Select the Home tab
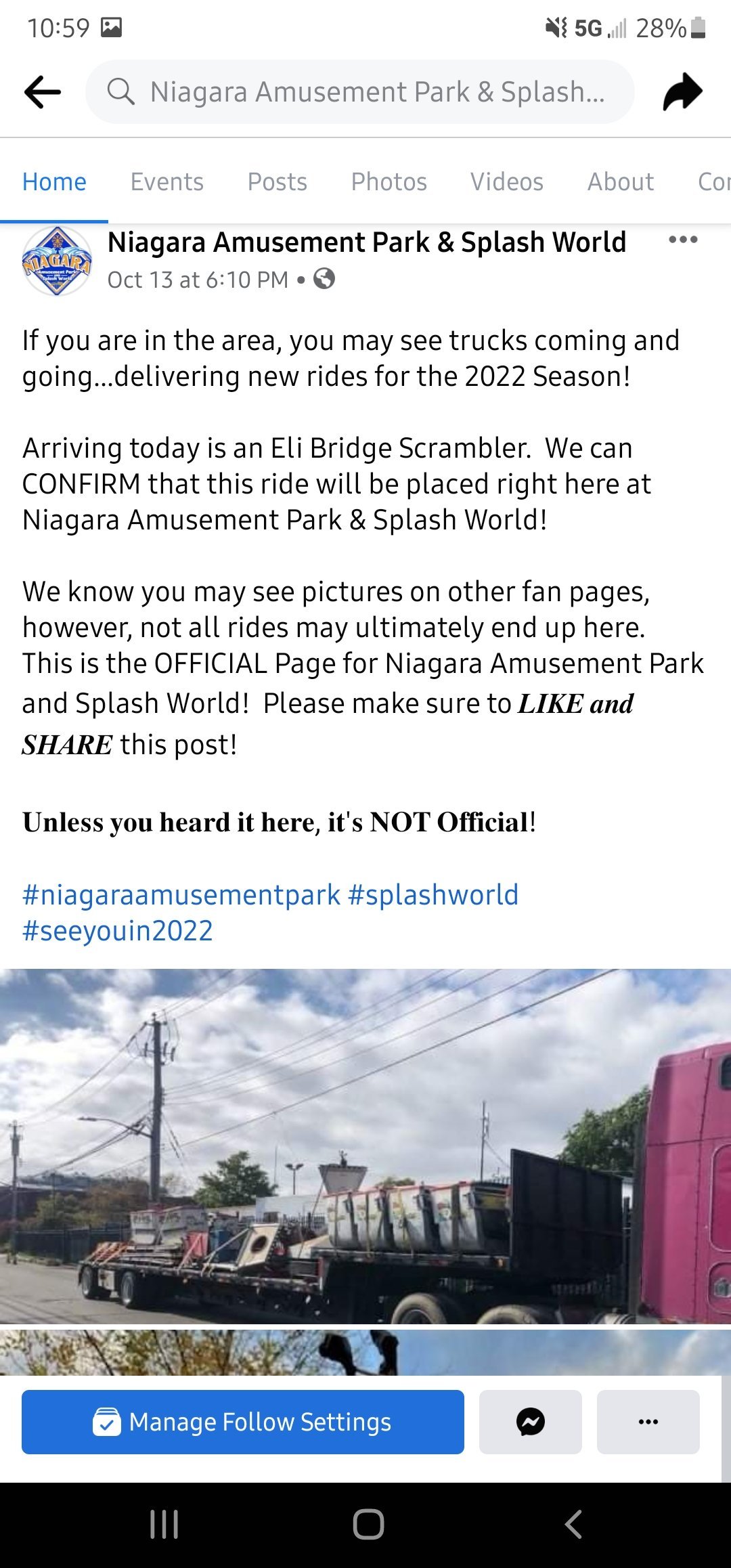Screen dimensions: 731x1568 (54, 181)
